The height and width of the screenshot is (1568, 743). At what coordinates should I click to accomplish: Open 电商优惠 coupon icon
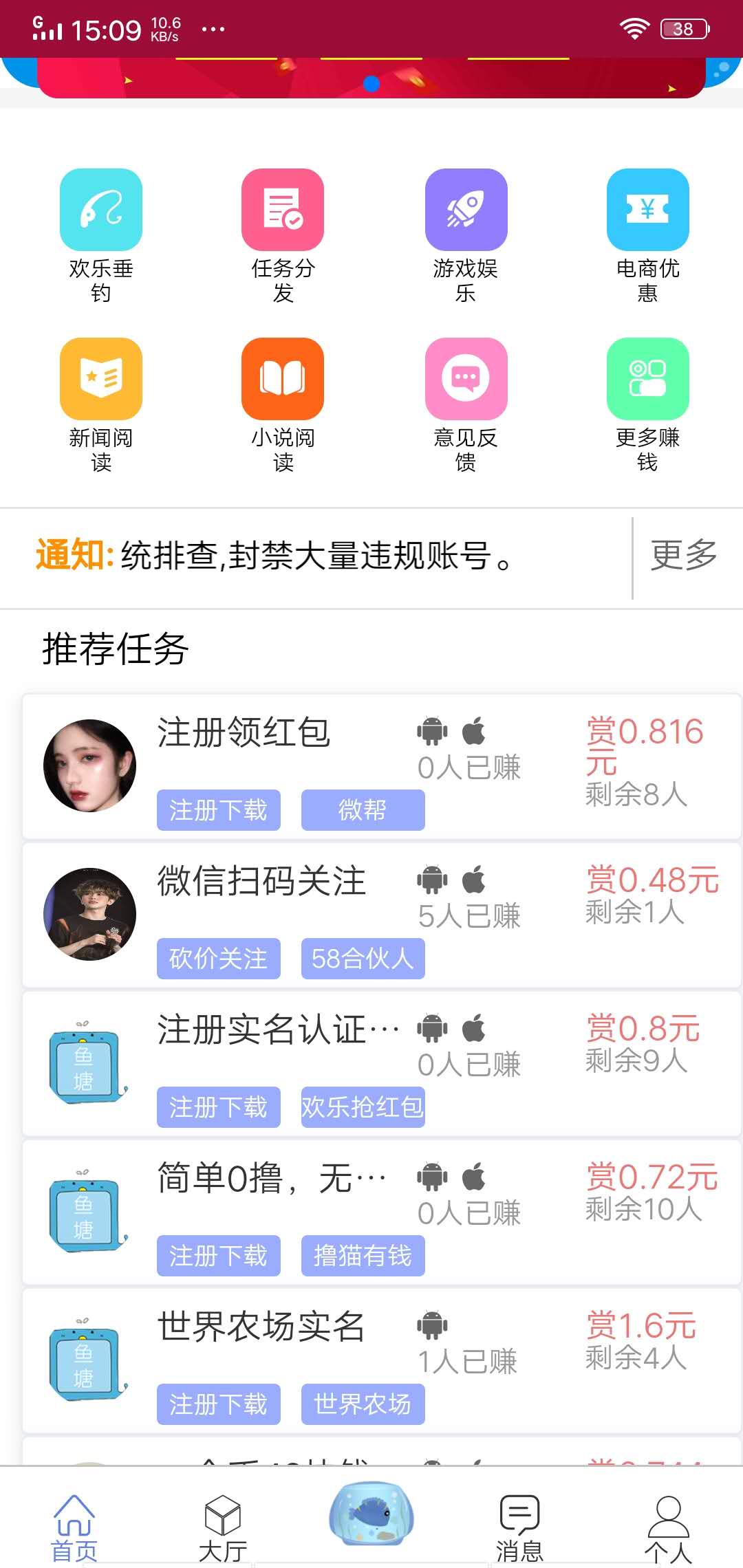pyautogui.click(x=647, y=210)
